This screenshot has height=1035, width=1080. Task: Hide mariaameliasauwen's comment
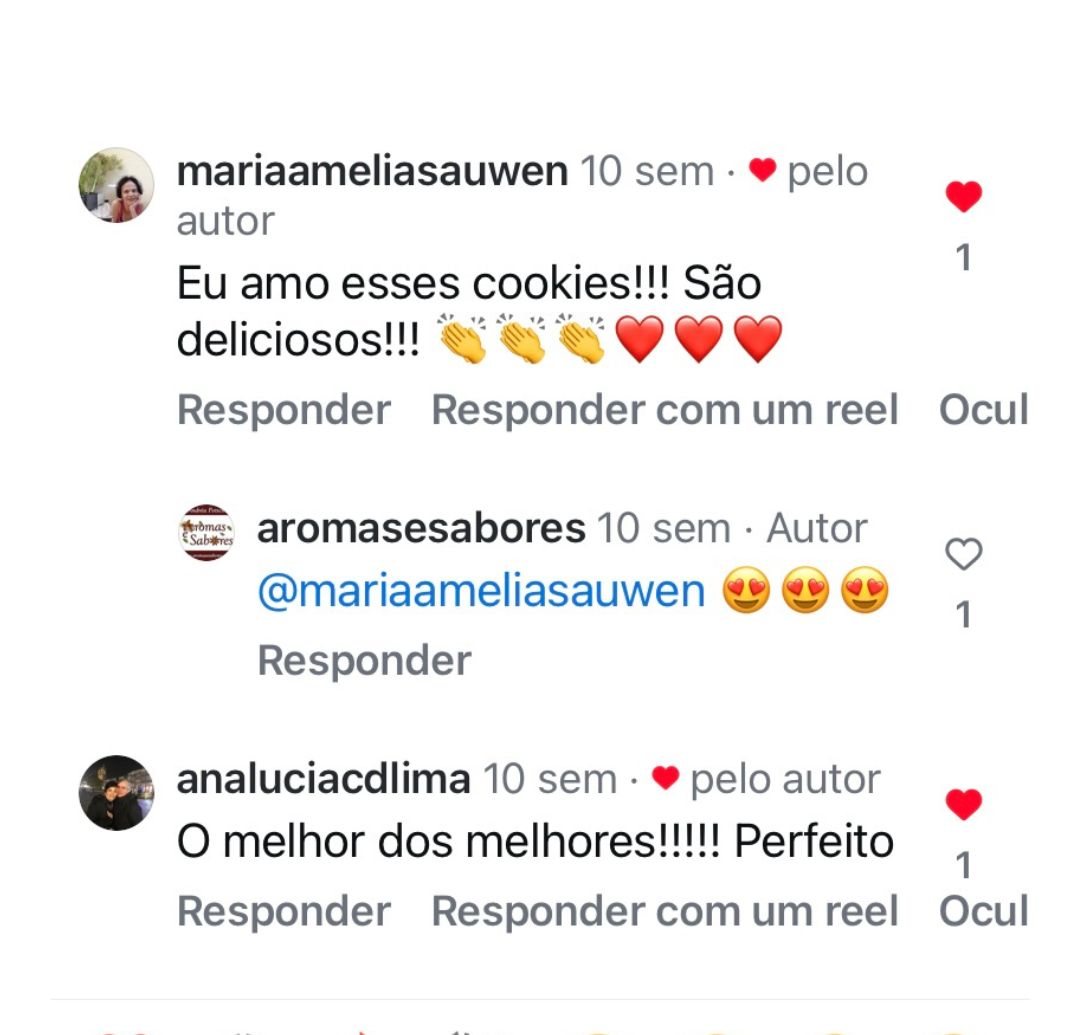coord(984,410)
